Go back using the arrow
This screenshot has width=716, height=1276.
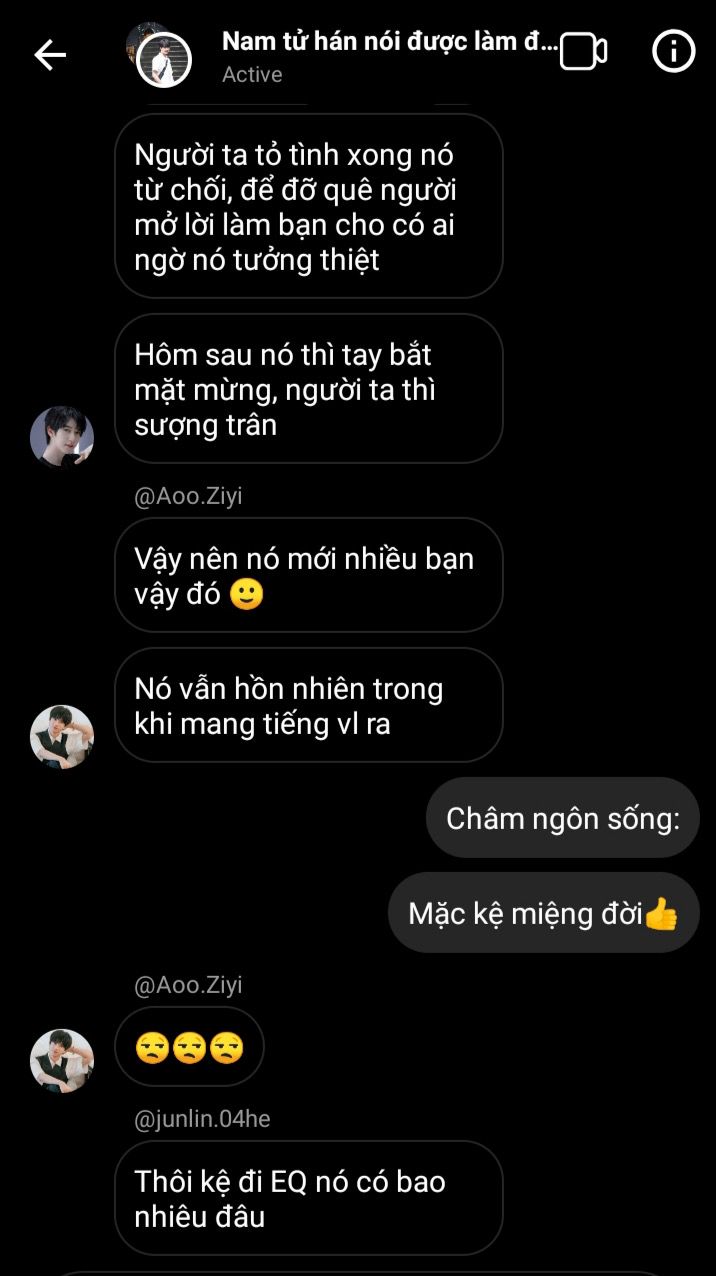tap(50, 55)
